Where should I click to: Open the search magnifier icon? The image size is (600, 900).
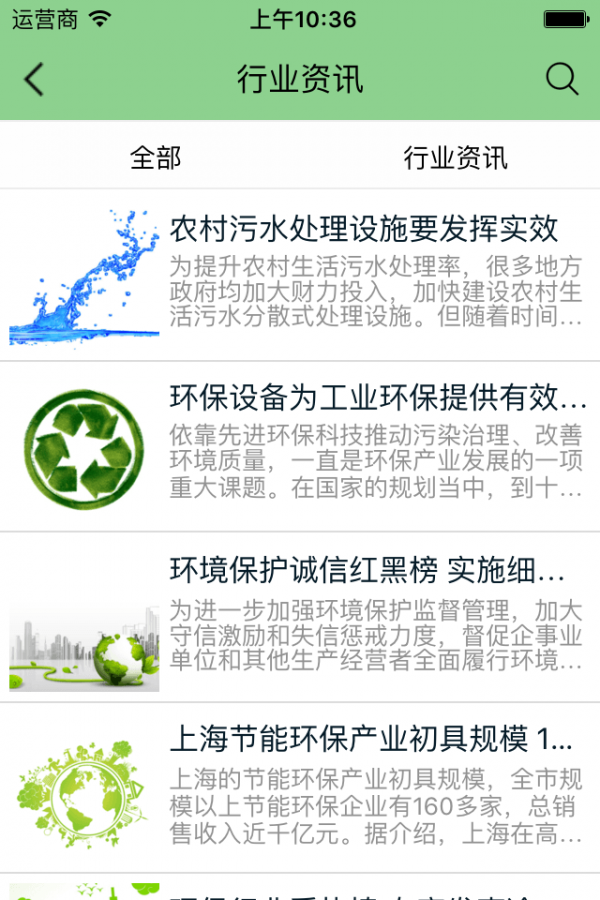[562, 80]
